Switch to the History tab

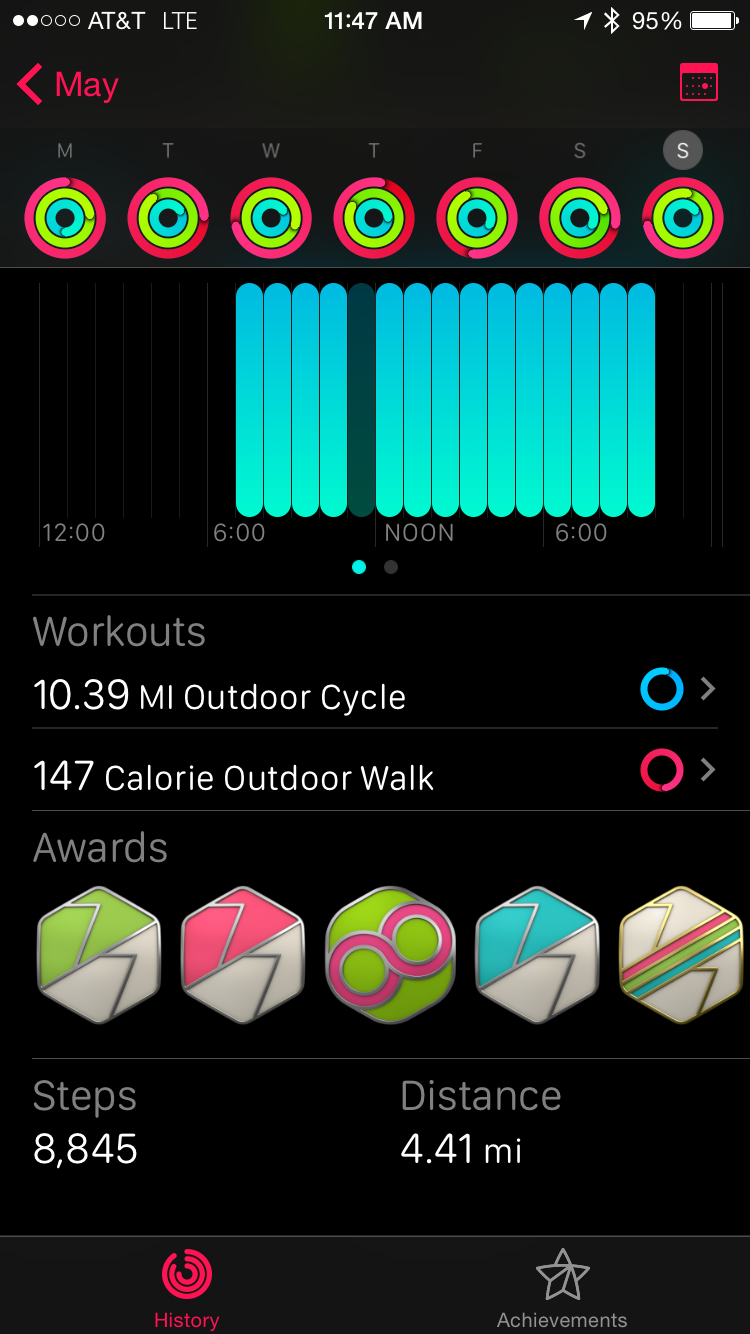(187, 1288)
